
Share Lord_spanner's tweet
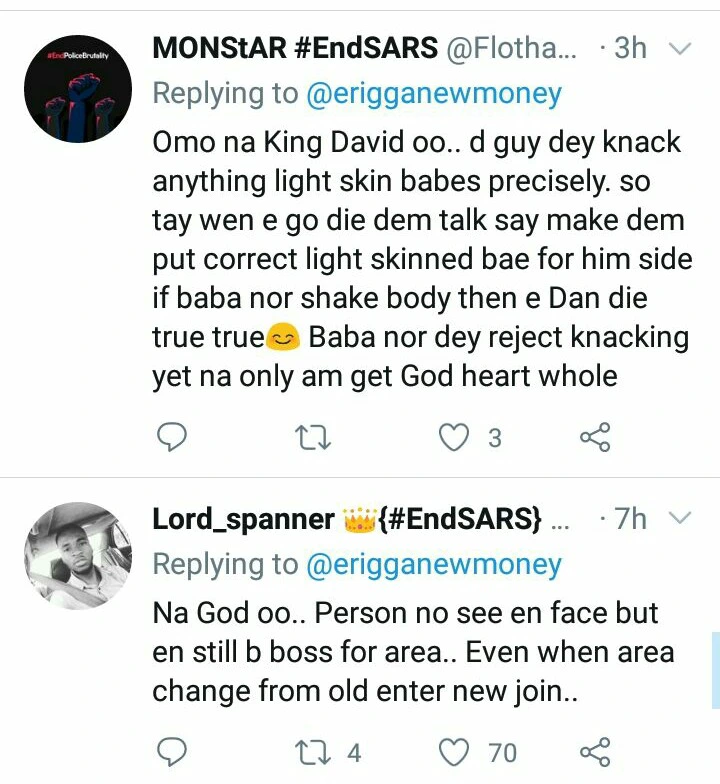pyautogui.click(x=595, y=750)
